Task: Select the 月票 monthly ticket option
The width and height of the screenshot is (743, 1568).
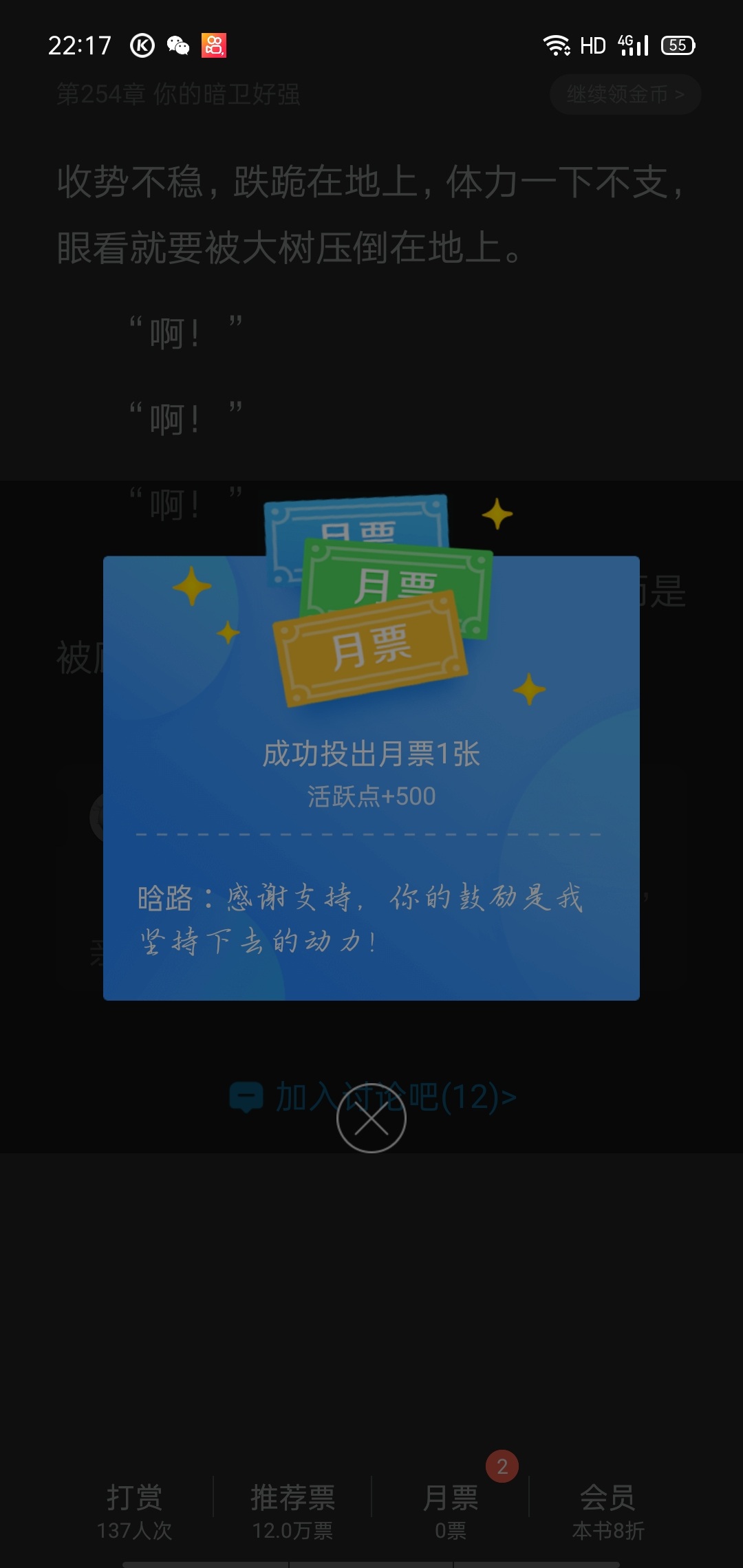Action: coord(451,1511)
